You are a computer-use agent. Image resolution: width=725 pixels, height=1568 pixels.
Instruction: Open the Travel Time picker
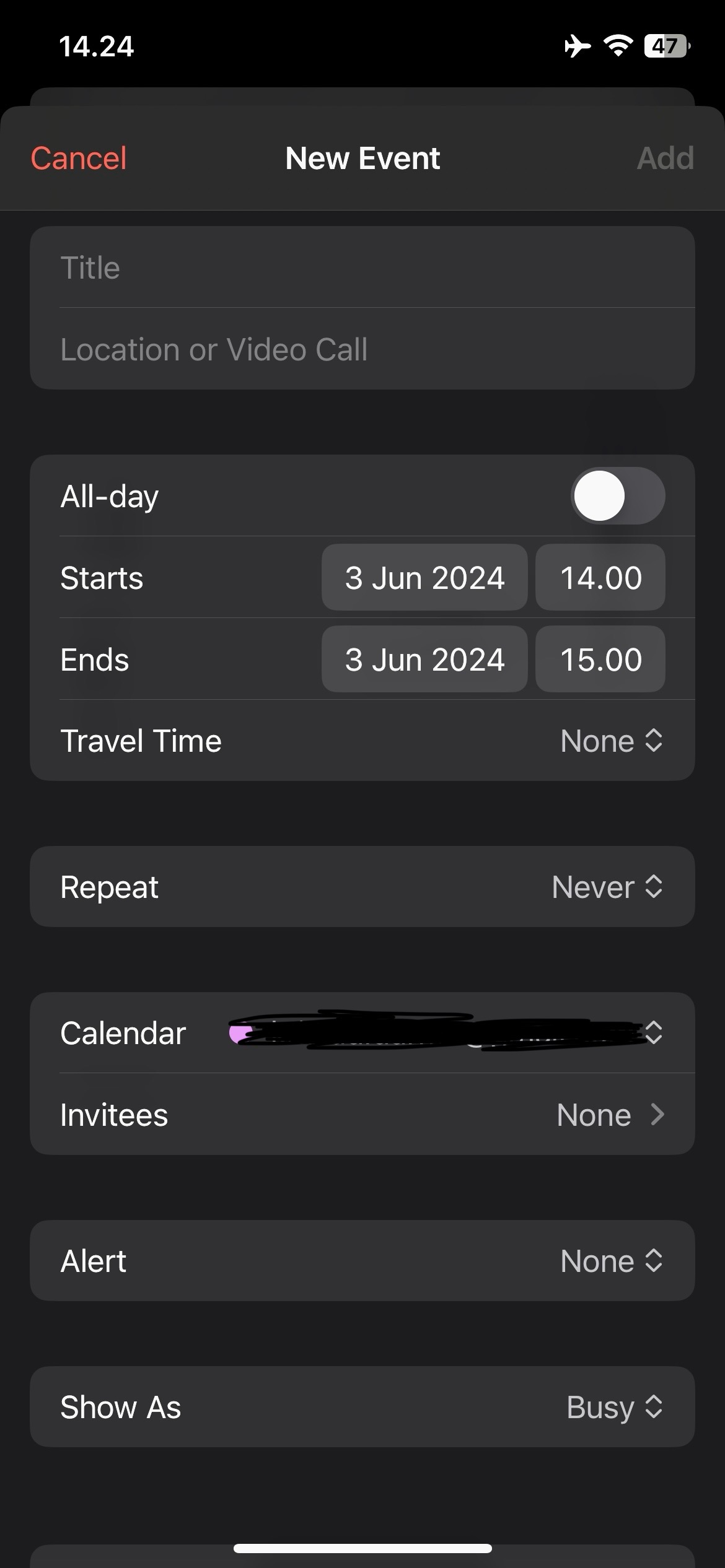[x=611, y=741]
